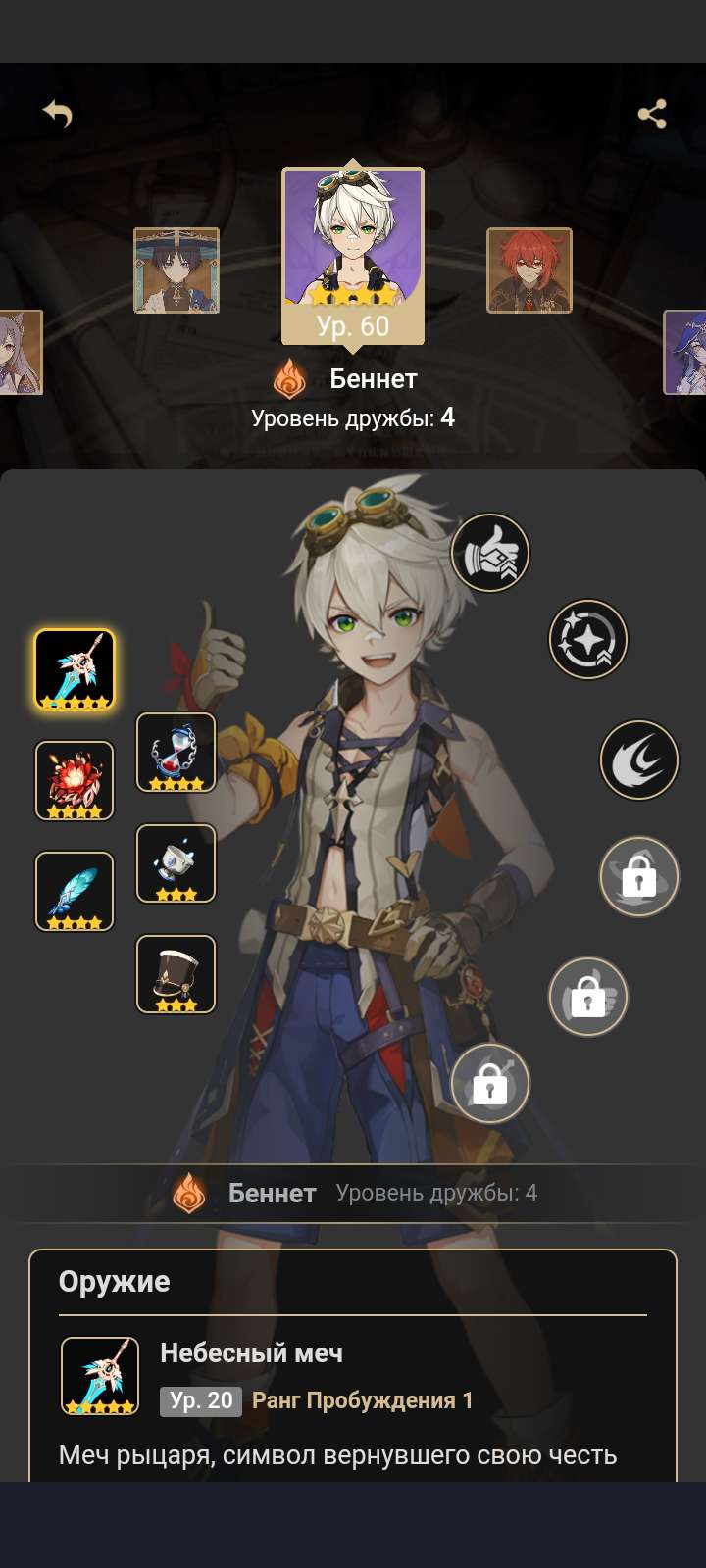
Task: Select the dark-haired hat character portrait
Action: (x=176, y=270)
